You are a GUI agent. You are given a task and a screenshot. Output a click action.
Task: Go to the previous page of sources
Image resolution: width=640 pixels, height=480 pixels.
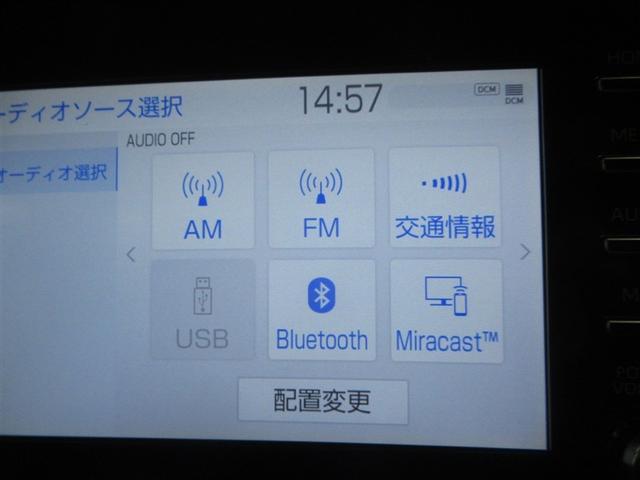coord(131,255)
